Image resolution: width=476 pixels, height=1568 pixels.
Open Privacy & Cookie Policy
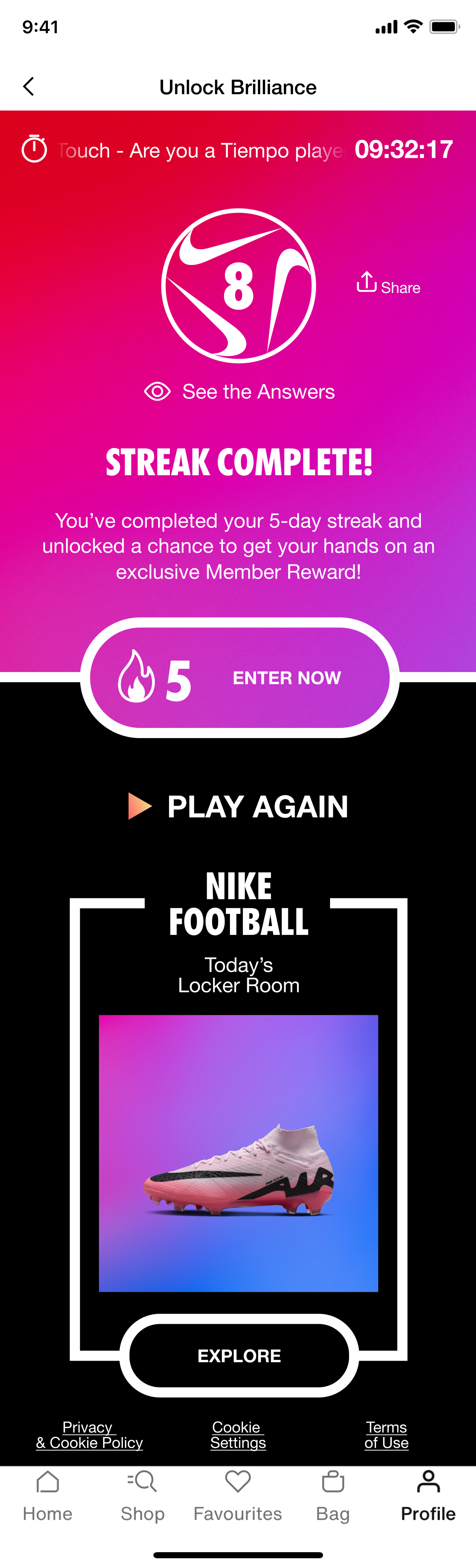coord(89,1435)
